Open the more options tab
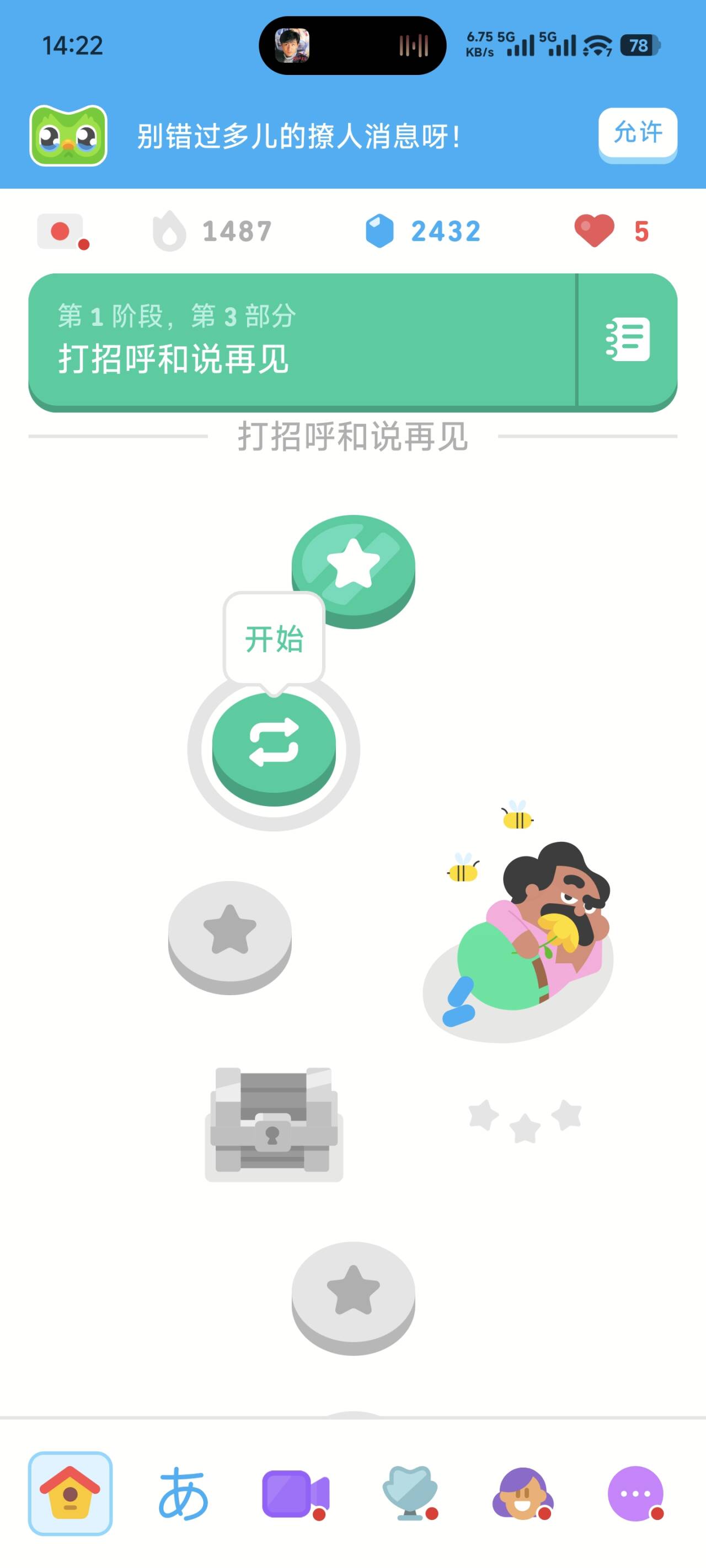 (635, 1493)
